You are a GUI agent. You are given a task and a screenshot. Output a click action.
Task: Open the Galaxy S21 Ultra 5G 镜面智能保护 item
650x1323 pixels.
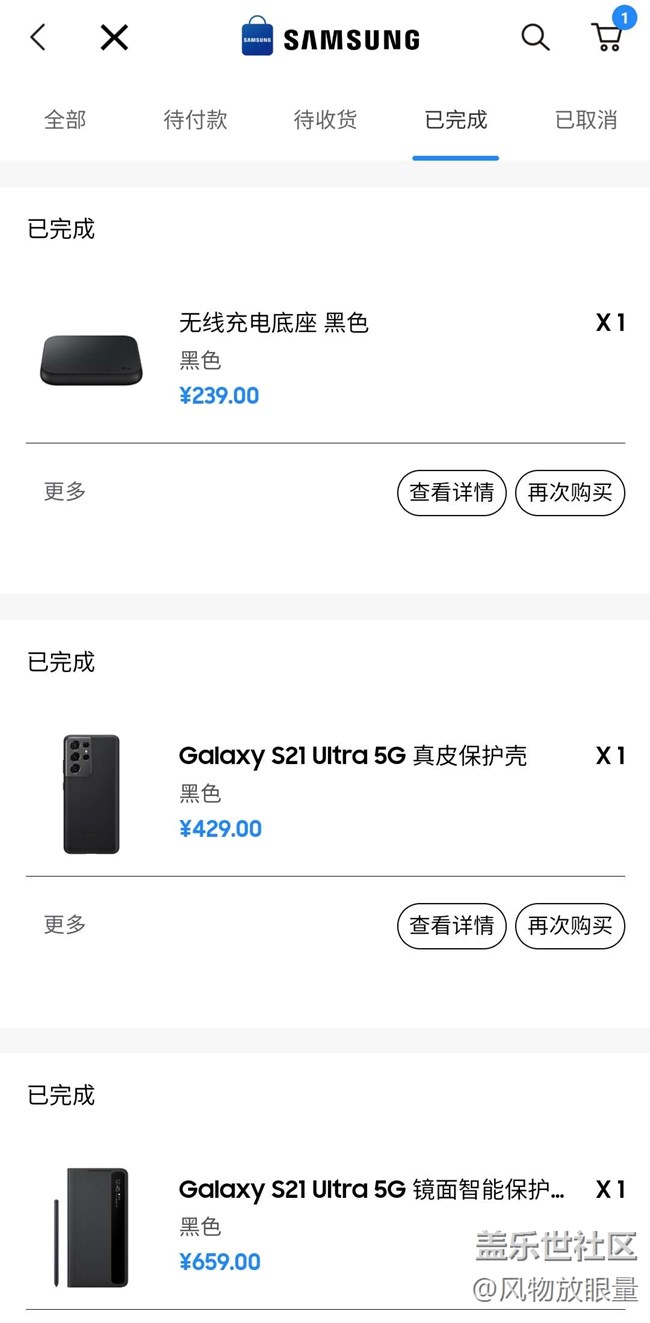pyautogui.click(x=325, y=1227)
